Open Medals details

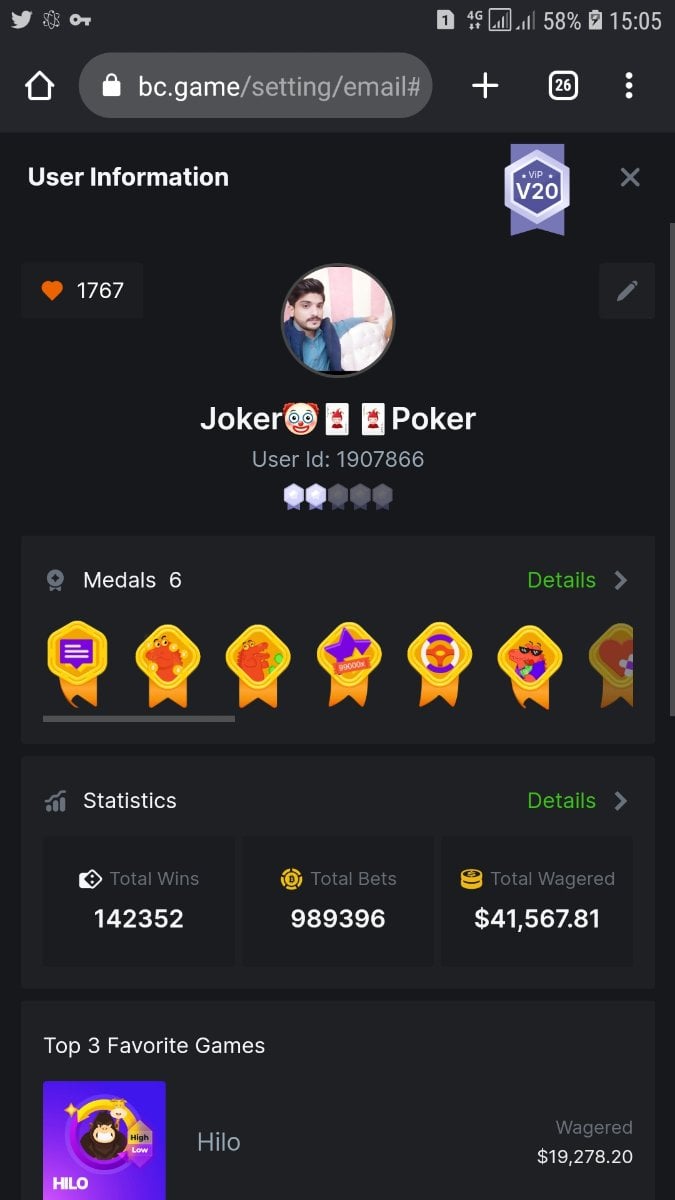(577, 580)
